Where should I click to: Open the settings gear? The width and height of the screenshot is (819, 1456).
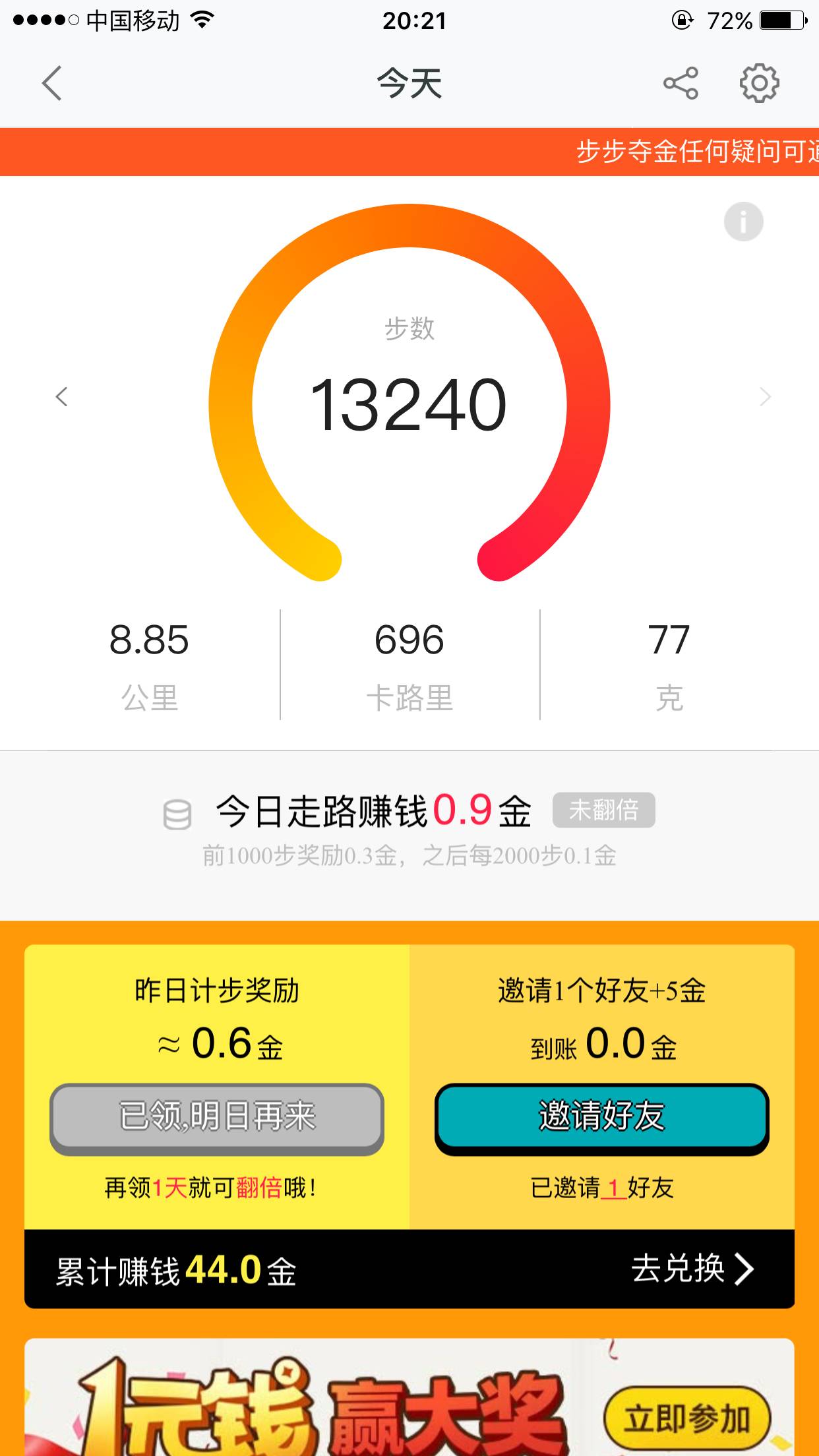tap(759, 83)
